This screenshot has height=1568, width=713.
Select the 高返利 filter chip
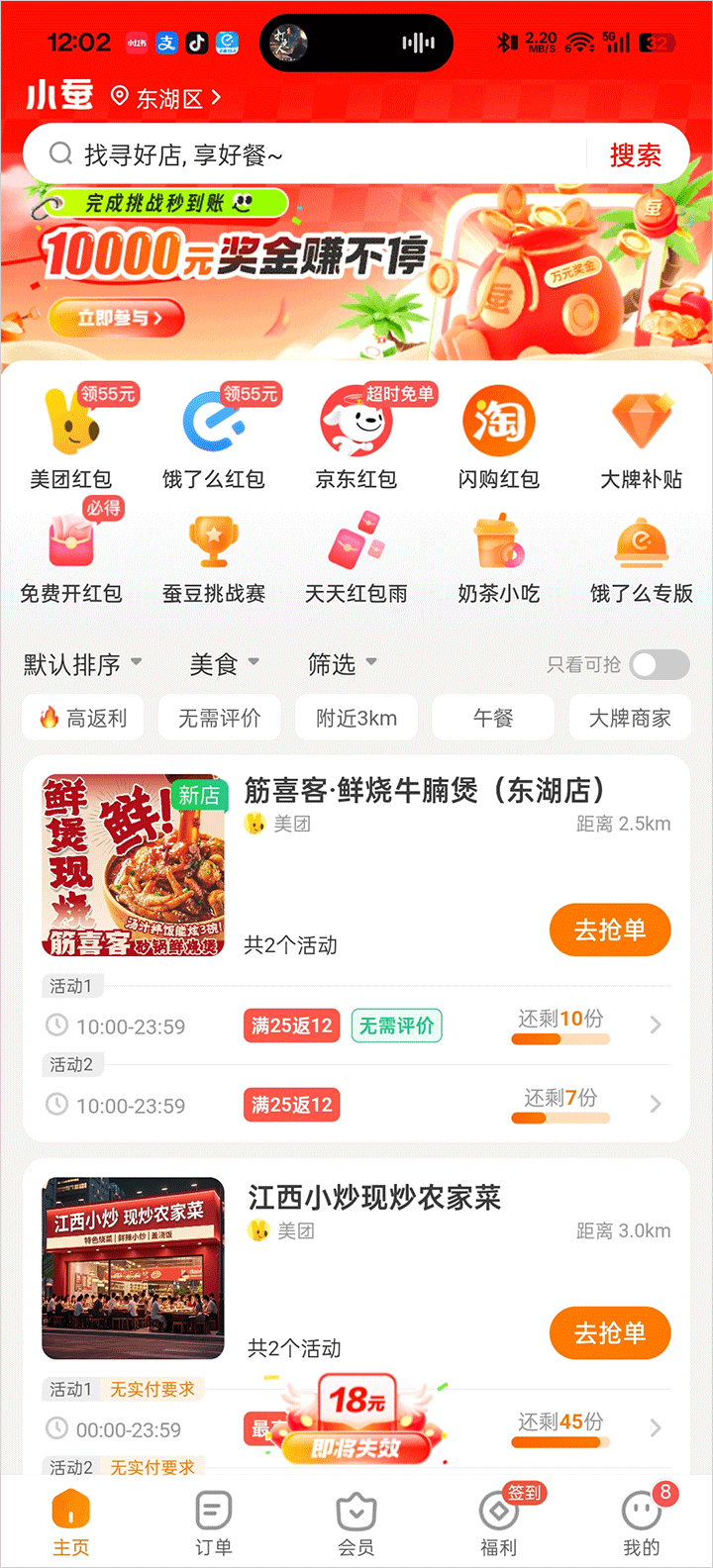82,717
